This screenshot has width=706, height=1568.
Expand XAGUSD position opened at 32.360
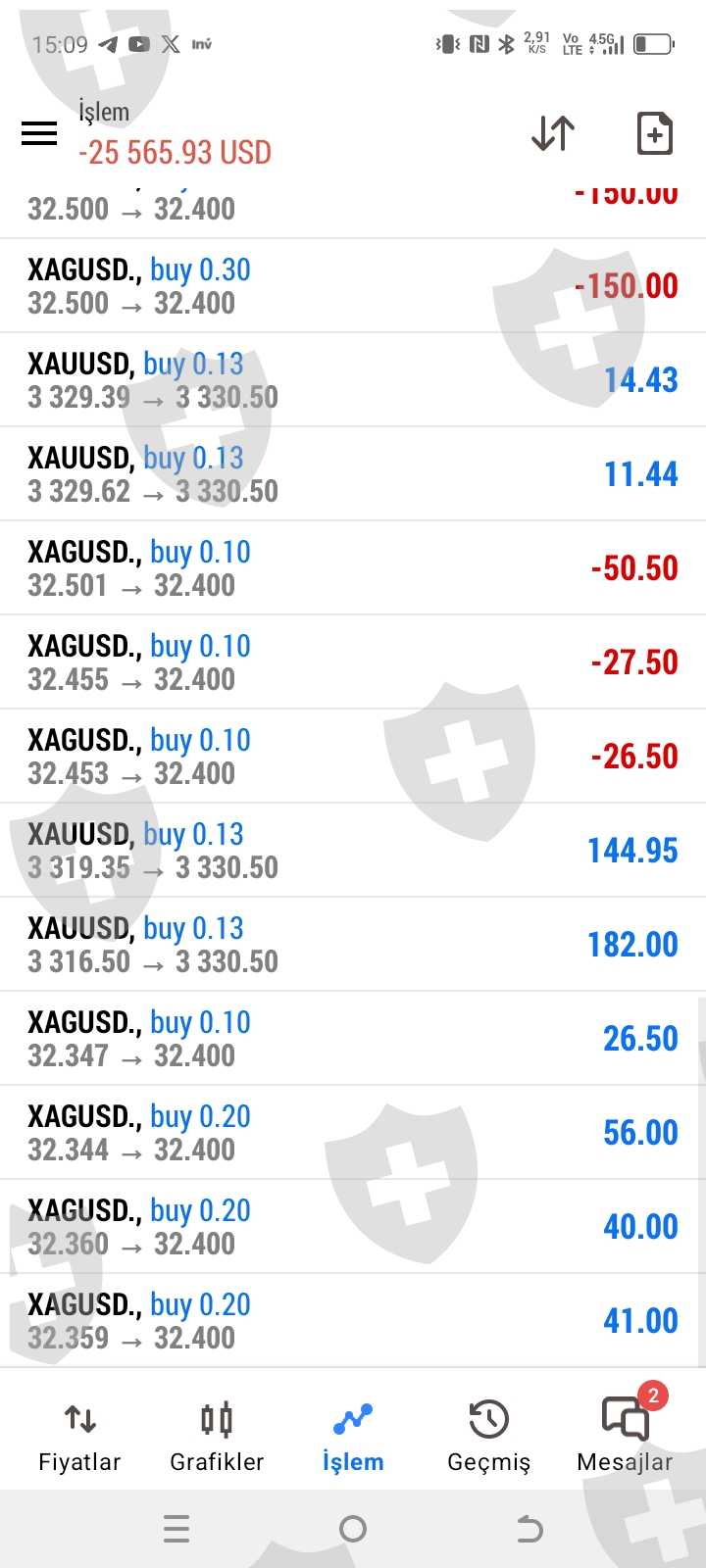[x=353, y=1227]
